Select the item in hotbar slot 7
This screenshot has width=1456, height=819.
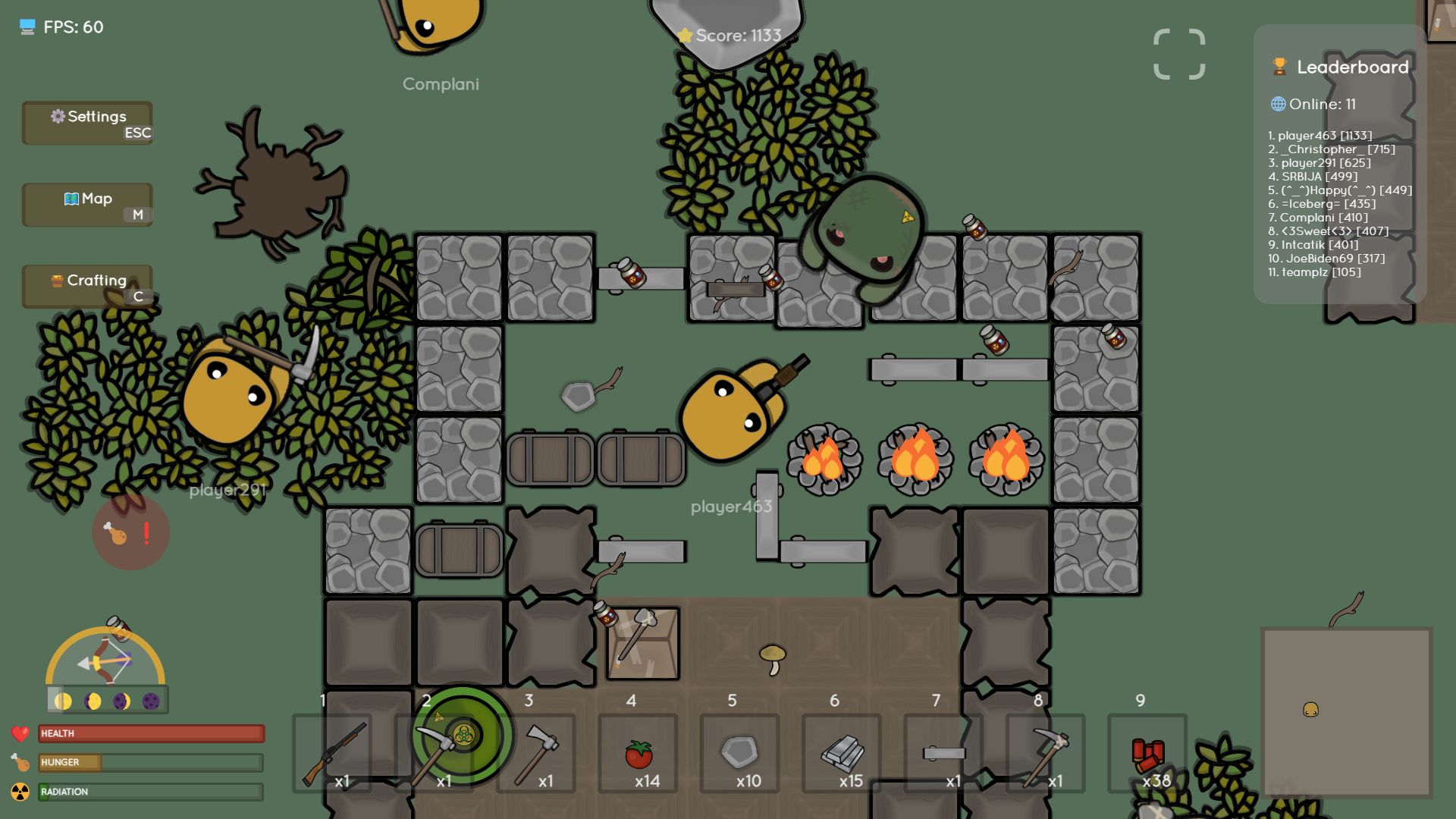943,754
